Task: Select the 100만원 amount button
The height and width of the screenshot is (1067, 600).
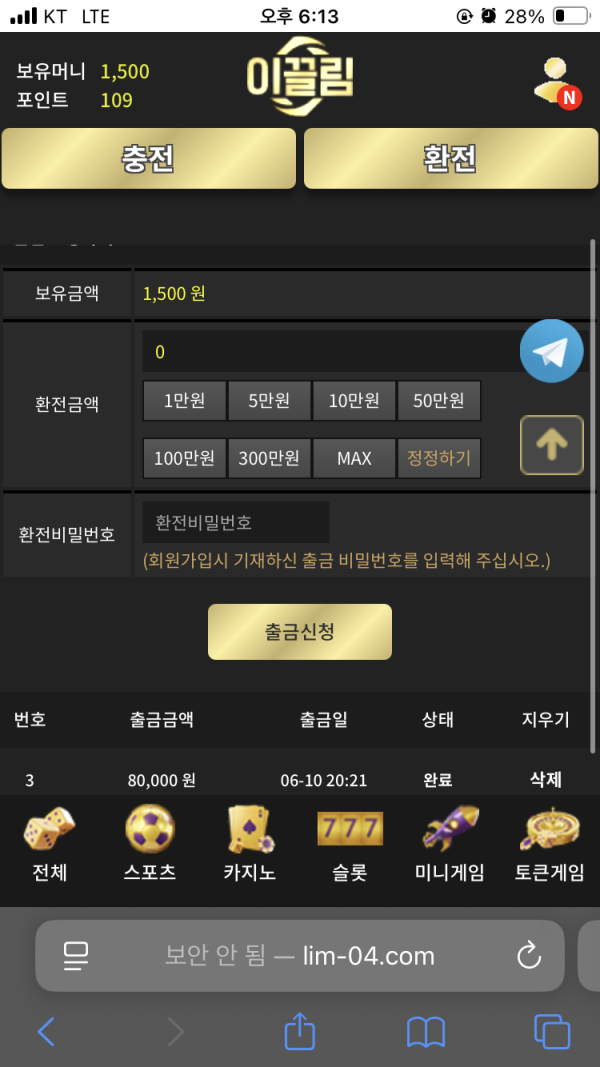Action: [184, 458]
